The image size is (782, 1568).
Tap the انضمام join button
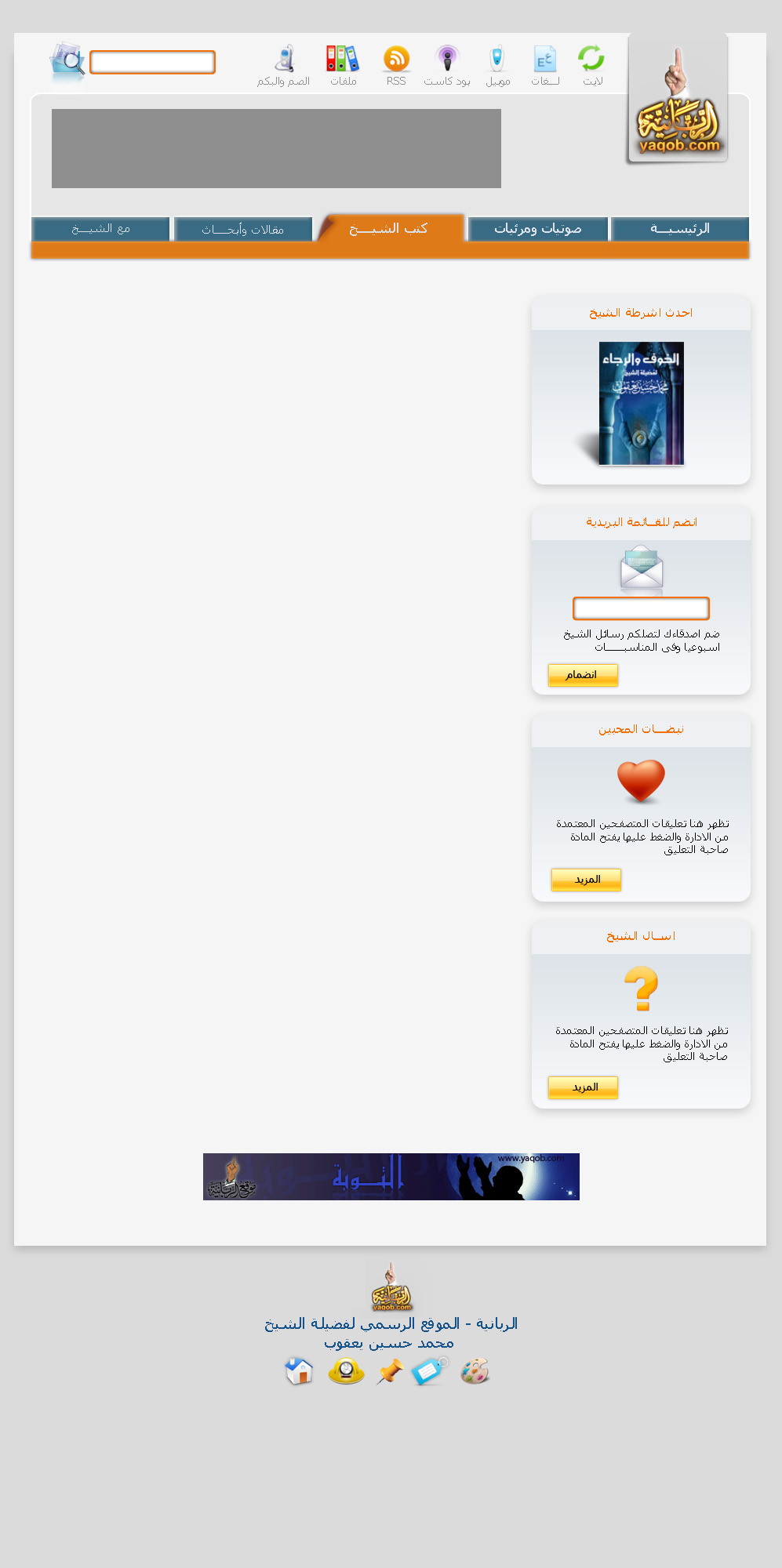(x=583, y=675)
